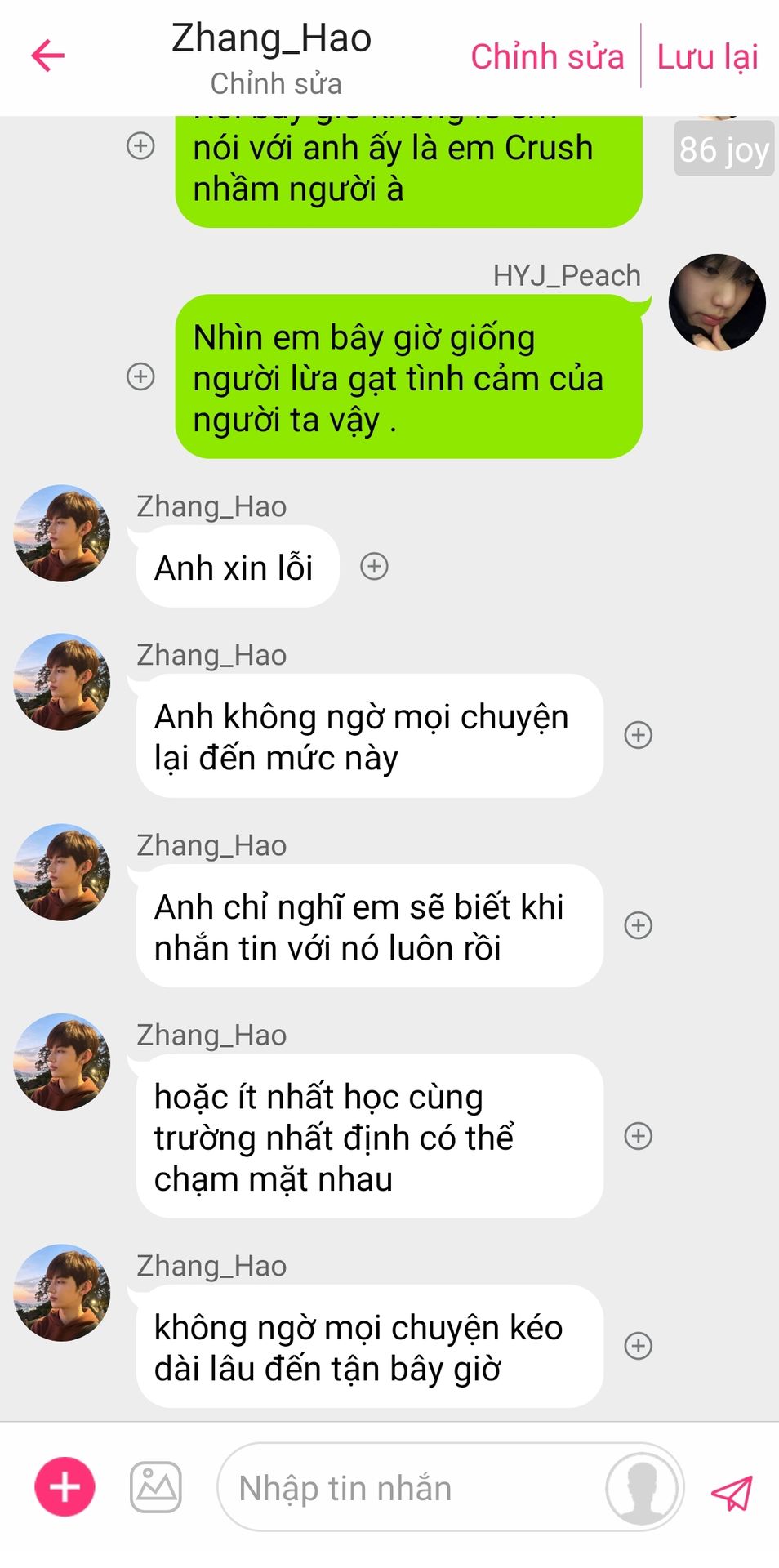Open Zhang_Hao's avatar beside 'Anh xin lỗi'

[62, 533]
